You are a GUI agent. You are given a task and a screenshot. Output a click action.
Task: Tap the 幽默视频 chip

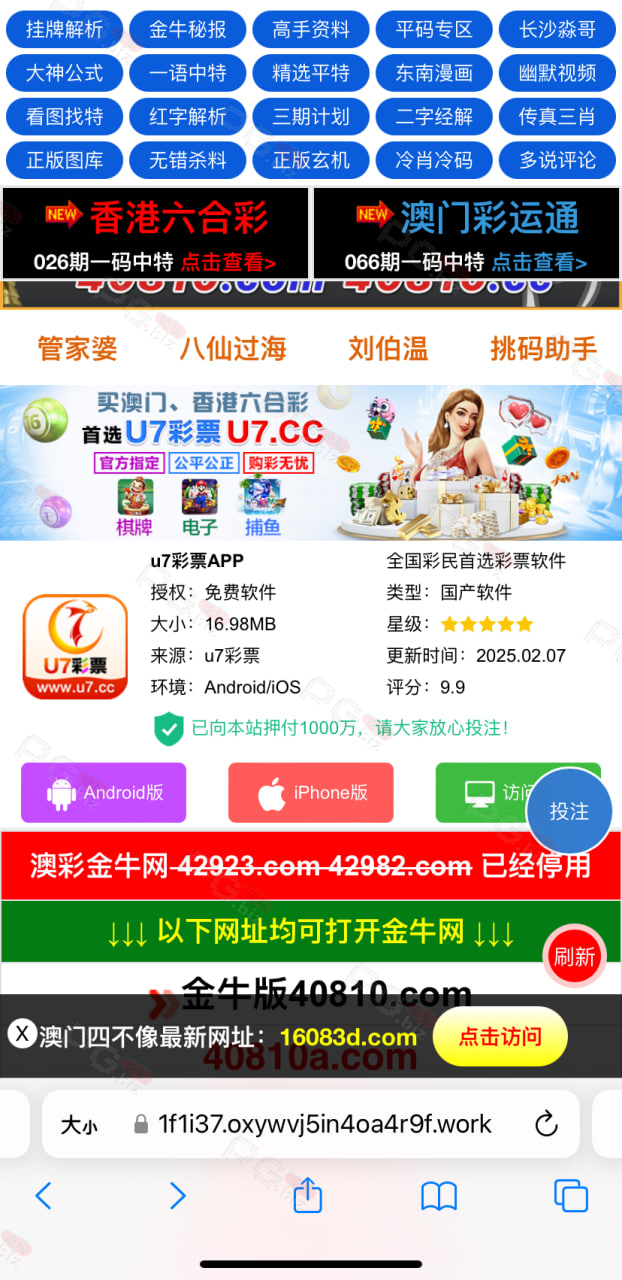point(557,73)
